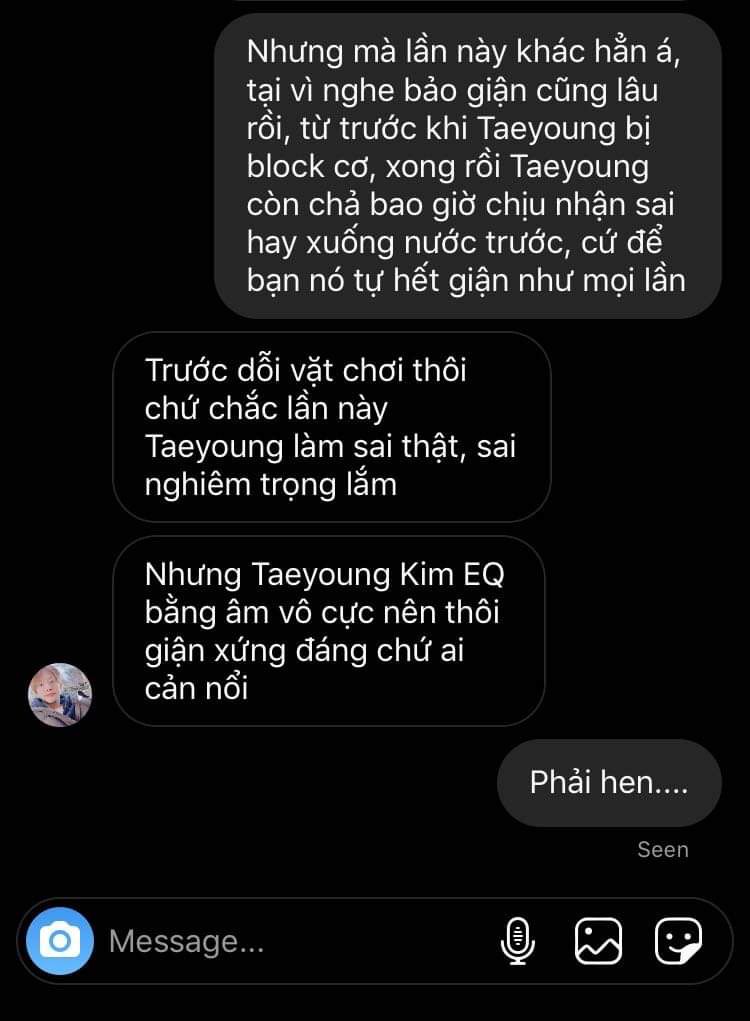This screenshot has width=750, height=1021.
Task: Open the sticker picker
Action: [678, 941]
